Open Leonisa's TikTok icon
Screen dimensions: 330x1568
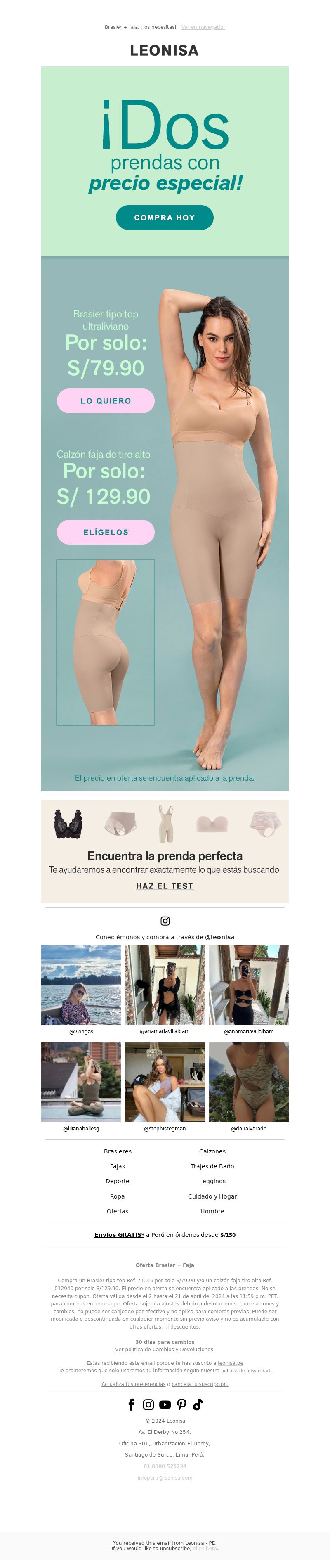(198, 1404)
